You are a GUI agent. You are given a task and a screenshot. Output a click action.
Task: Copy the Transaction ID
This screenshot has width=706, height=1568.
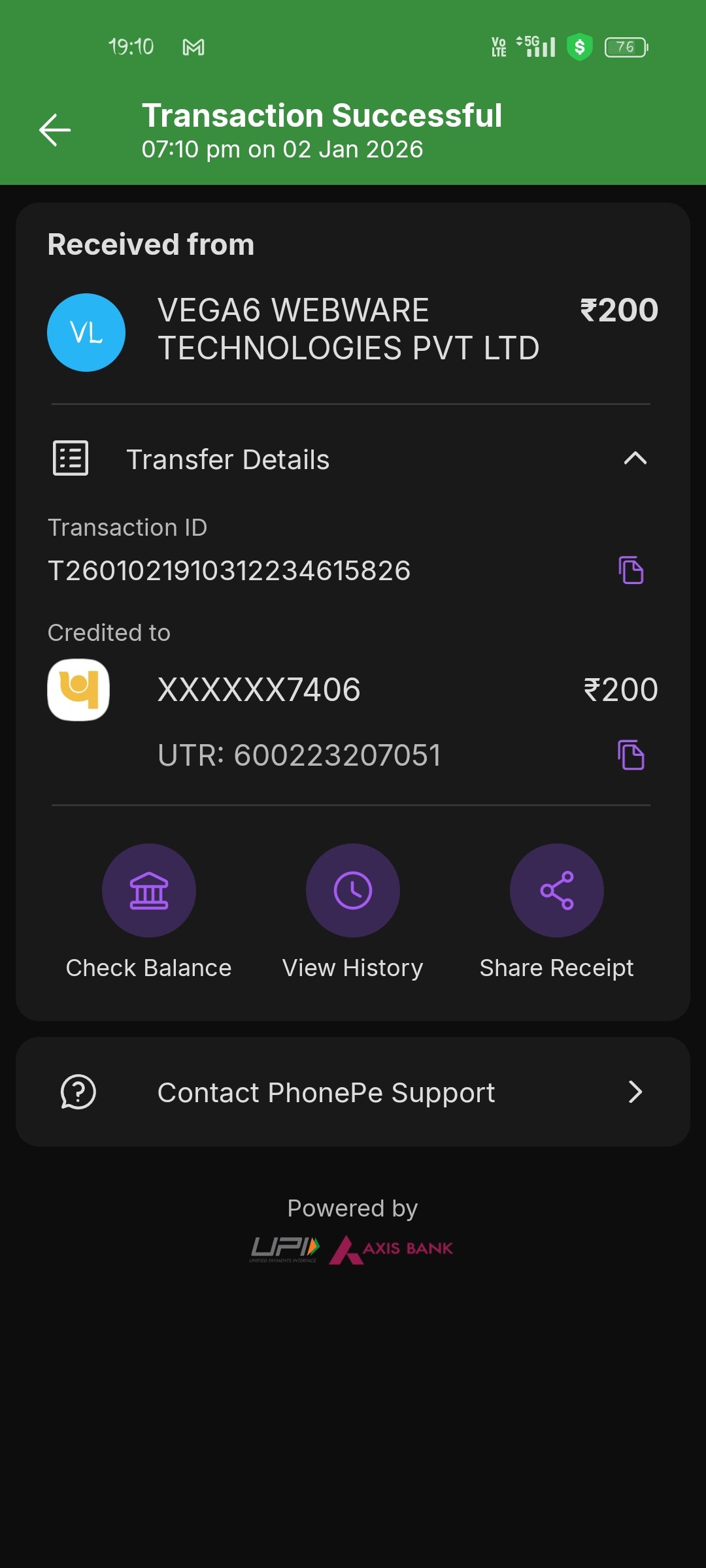(x=631, y=570)
